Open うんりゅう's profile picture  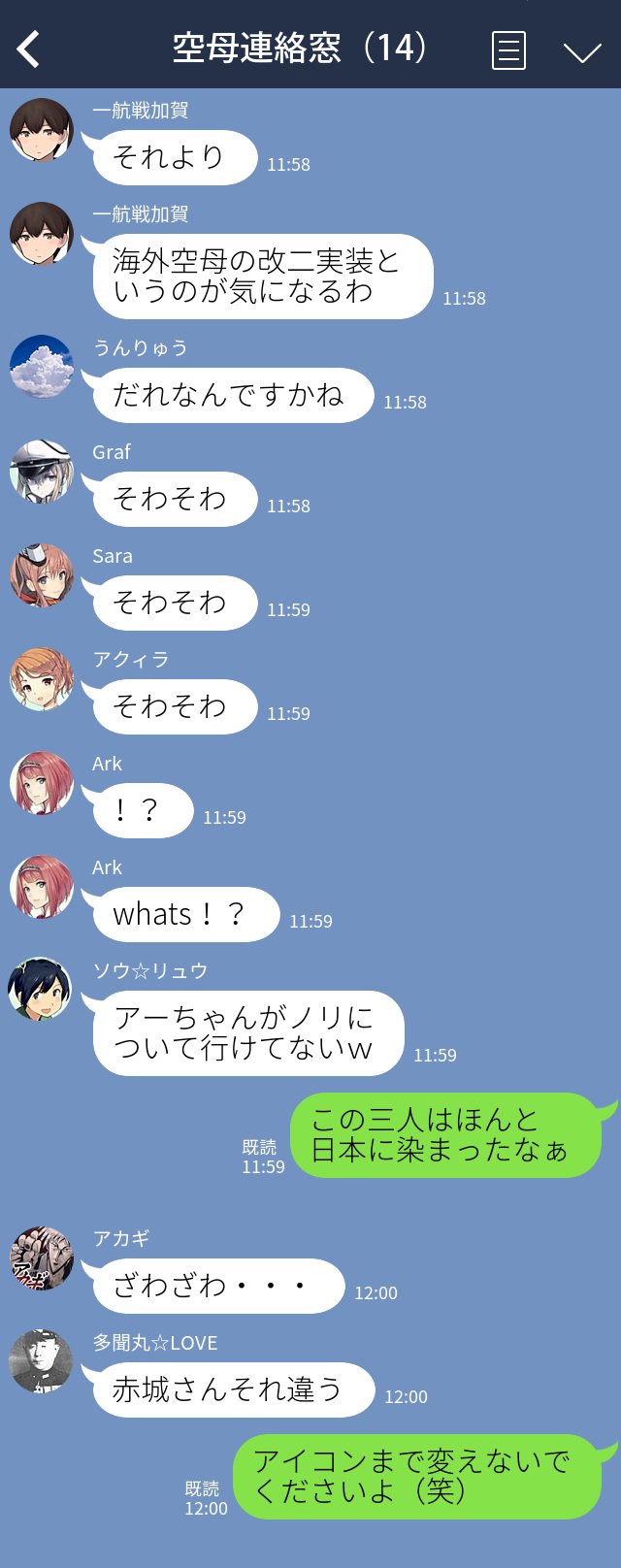(41, 368)
